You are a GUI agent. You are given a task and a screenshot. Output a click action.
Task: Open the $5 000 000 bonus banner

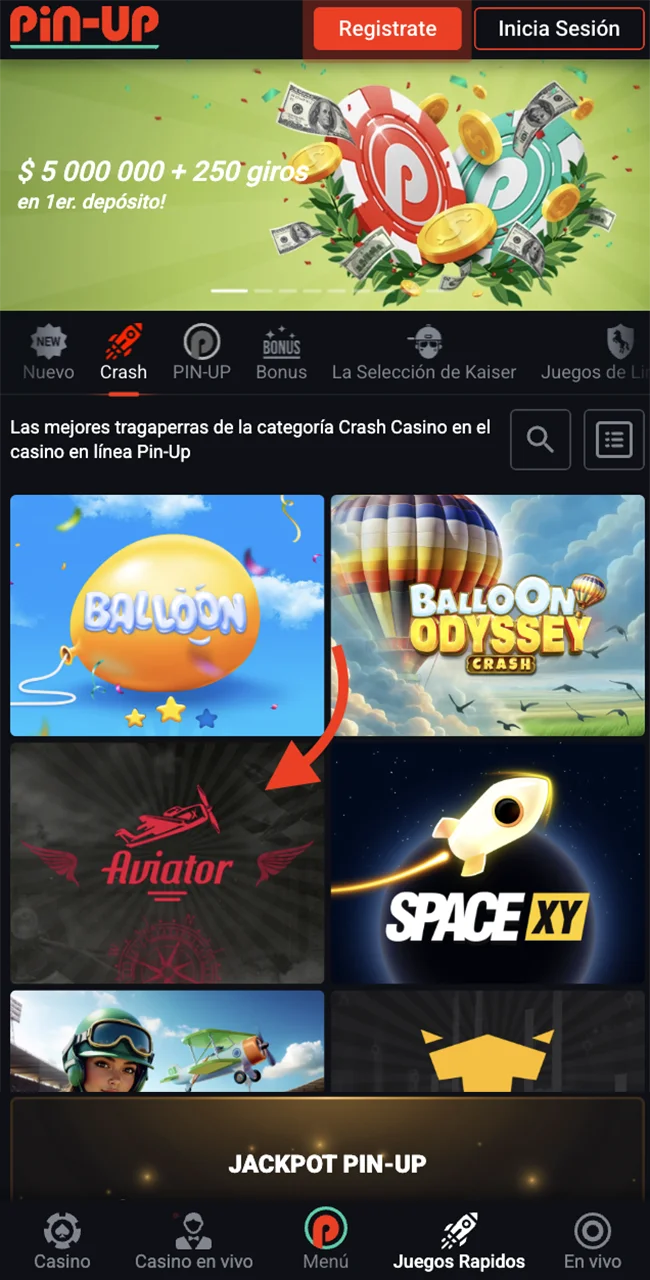point(325,185)
